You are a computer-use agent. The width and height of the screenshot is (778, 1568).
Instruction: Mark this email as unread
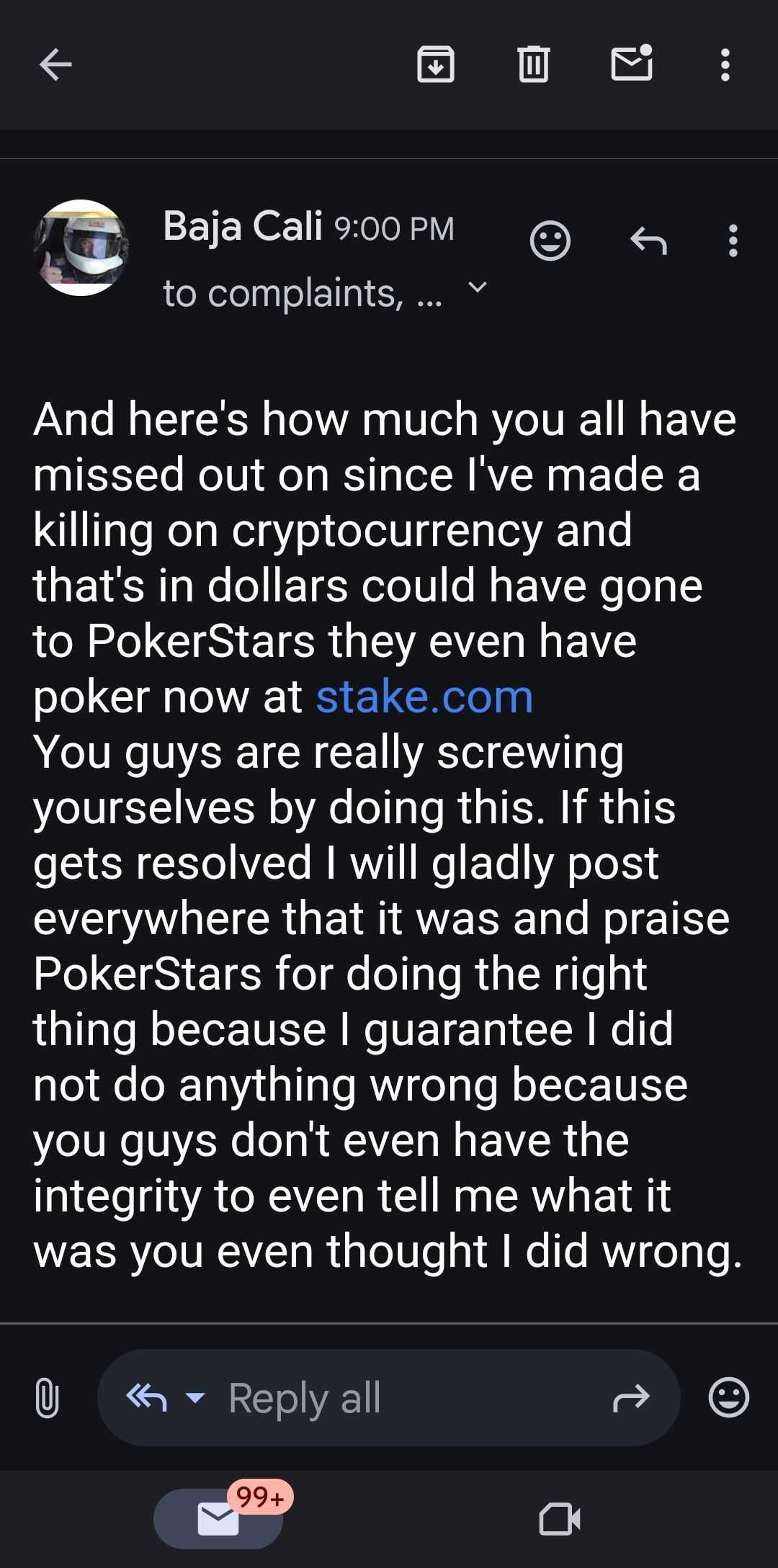pyautogui.click(x=632, y=63)
